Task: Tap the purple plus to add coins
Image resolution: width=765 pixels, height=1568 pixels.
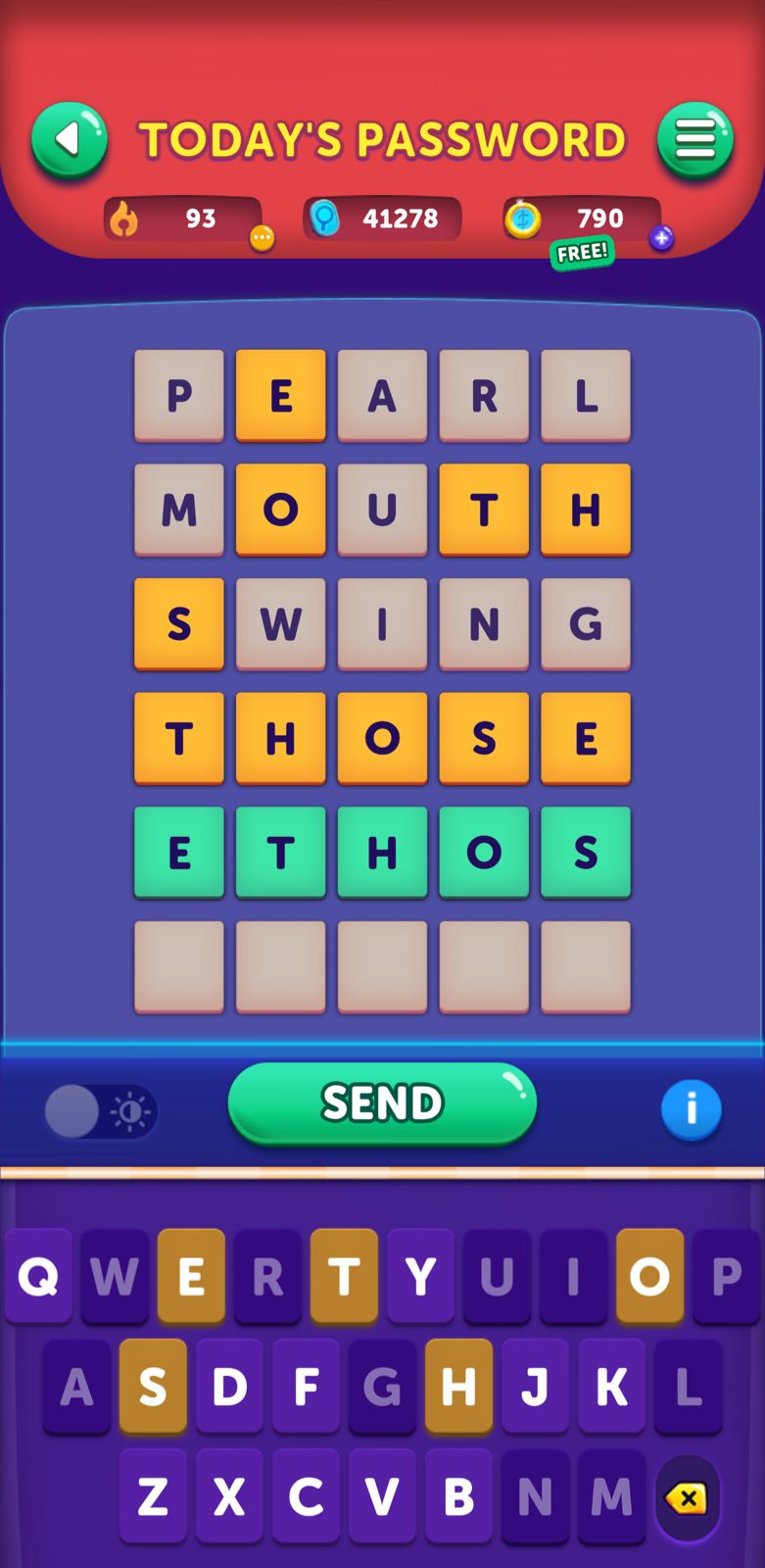Action: (662, 237)
